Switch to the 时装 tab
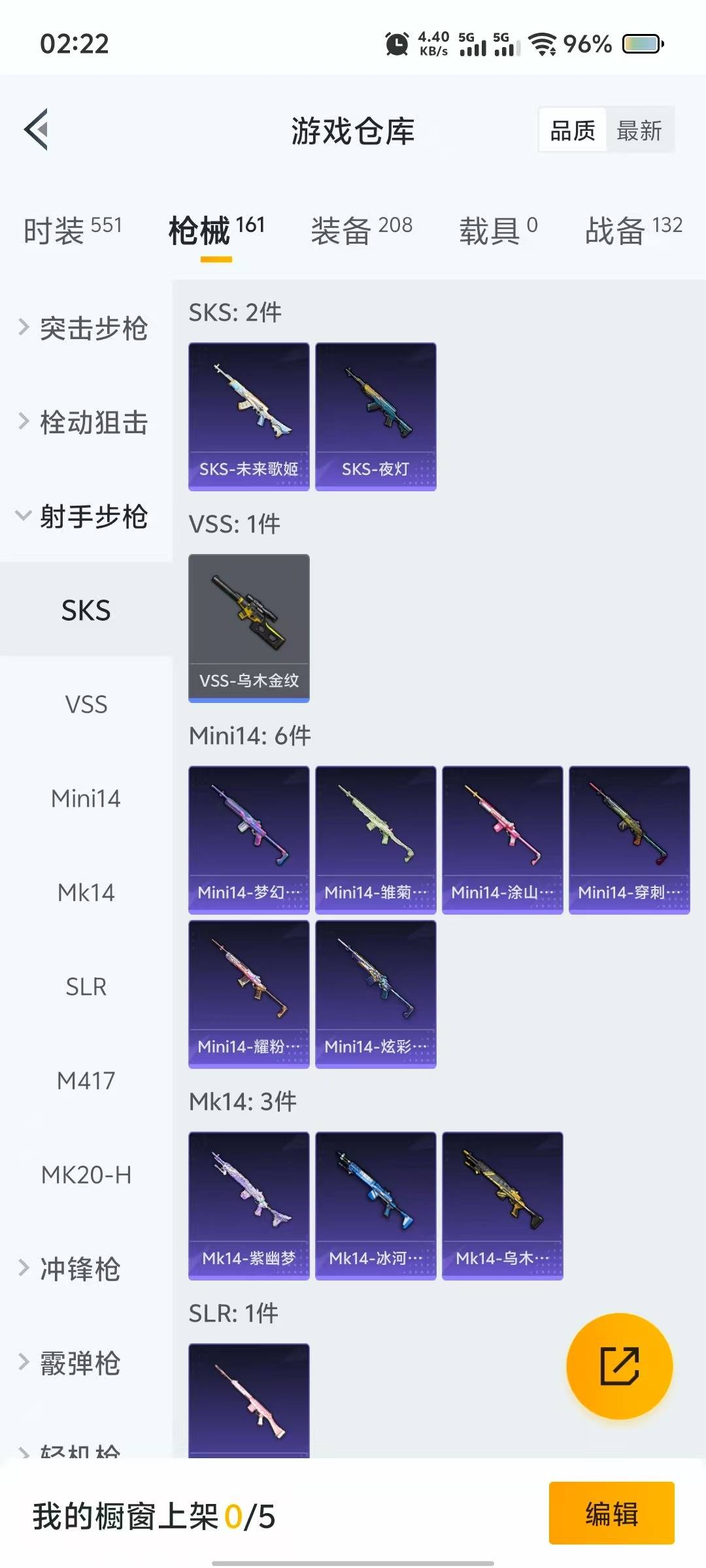This screenshot has height=1568, width=706. [x=72, y=230]
